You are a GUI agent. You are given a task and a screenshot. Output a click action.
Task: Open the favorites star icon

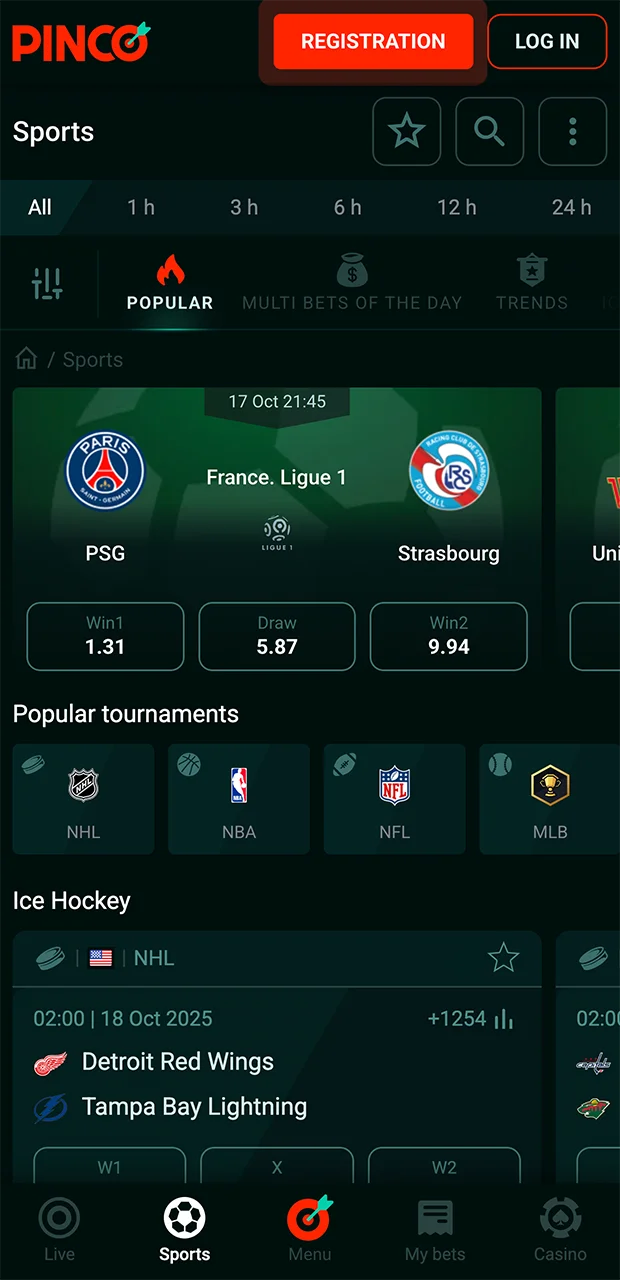pos(406,131)
